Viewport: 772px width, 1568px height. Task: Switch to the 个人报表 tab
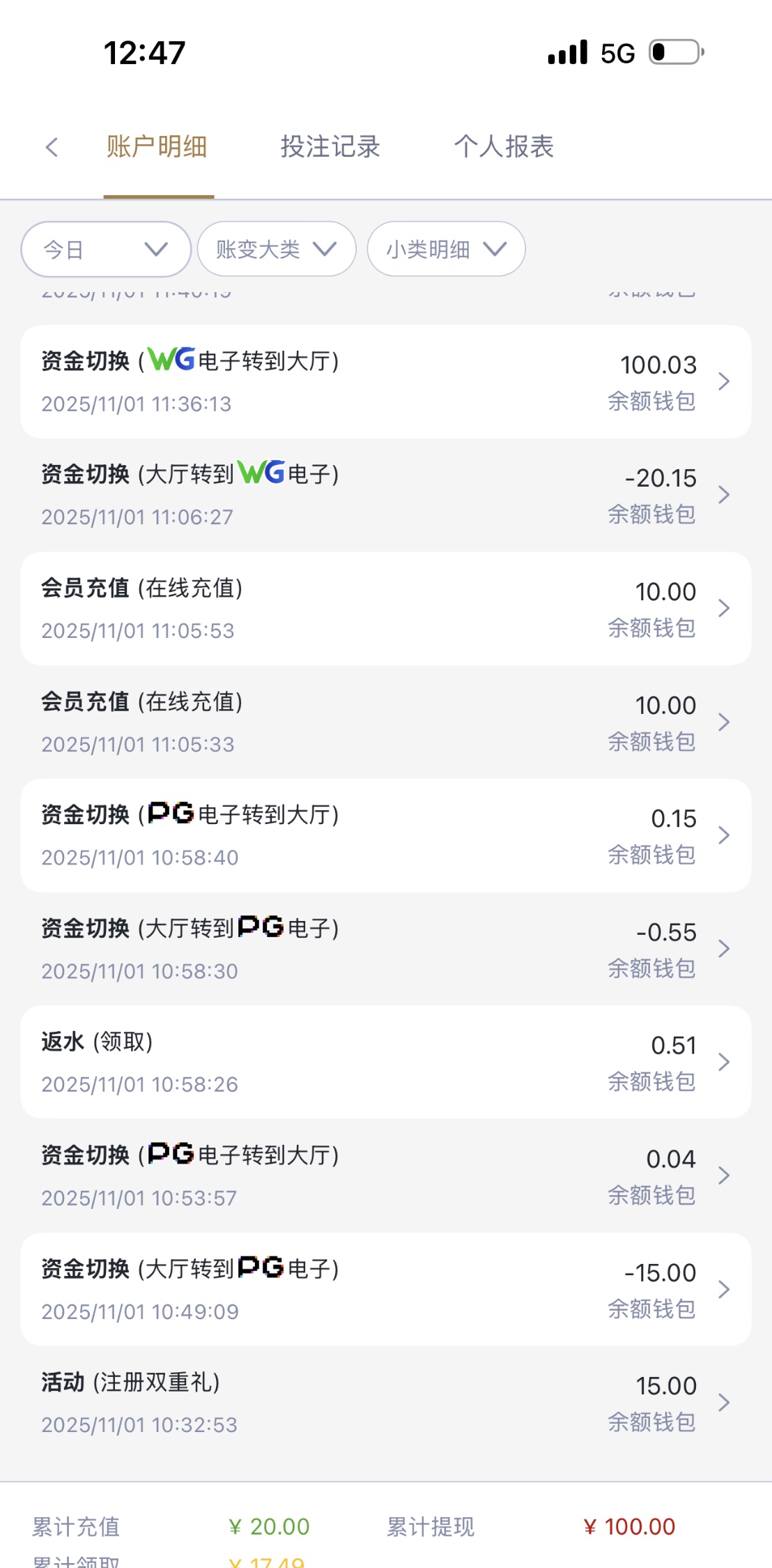[x=504, y=147]
